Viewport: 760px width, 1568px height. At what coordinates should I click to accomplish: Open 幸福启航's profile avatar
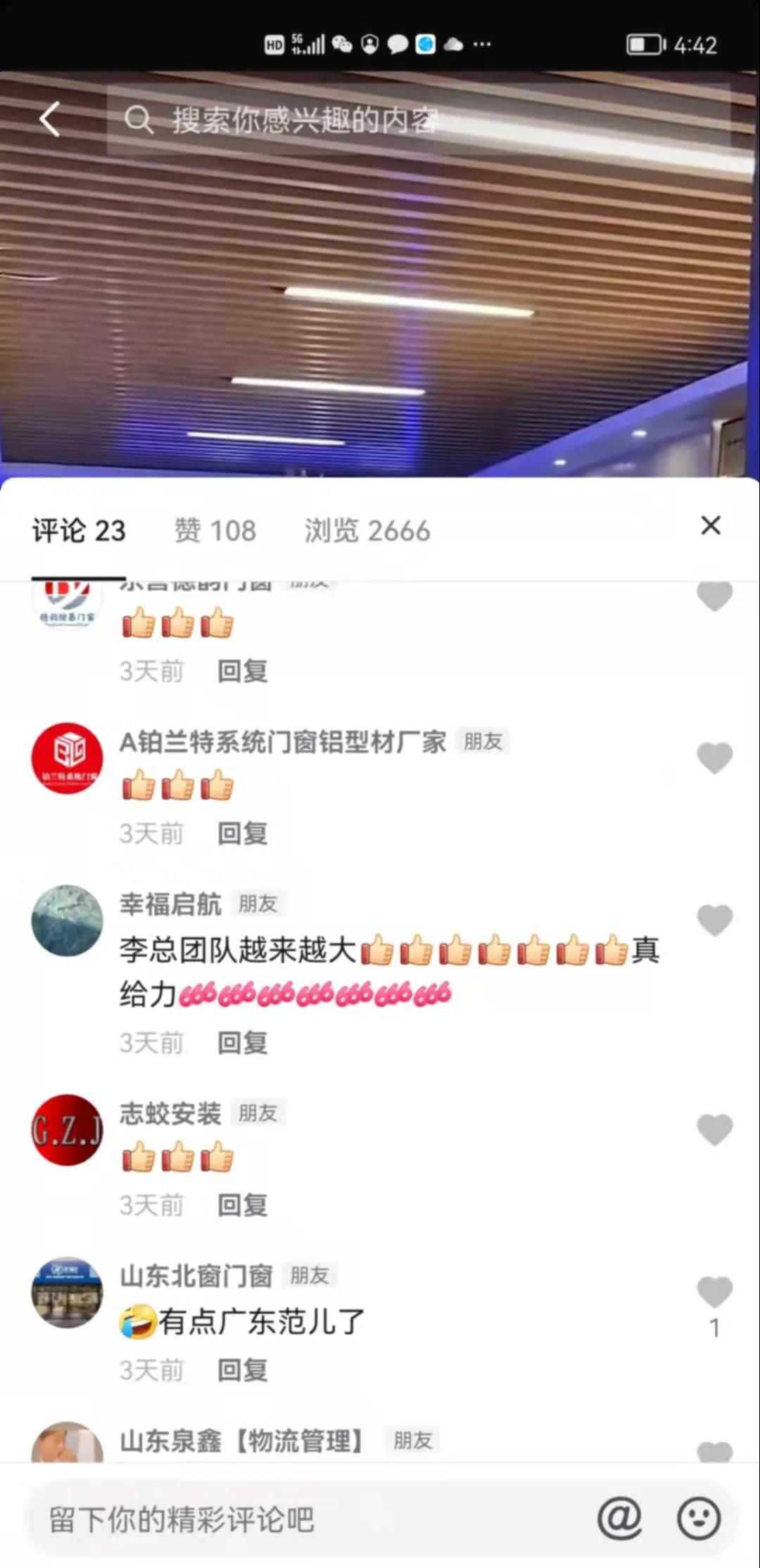pos(67,920)
